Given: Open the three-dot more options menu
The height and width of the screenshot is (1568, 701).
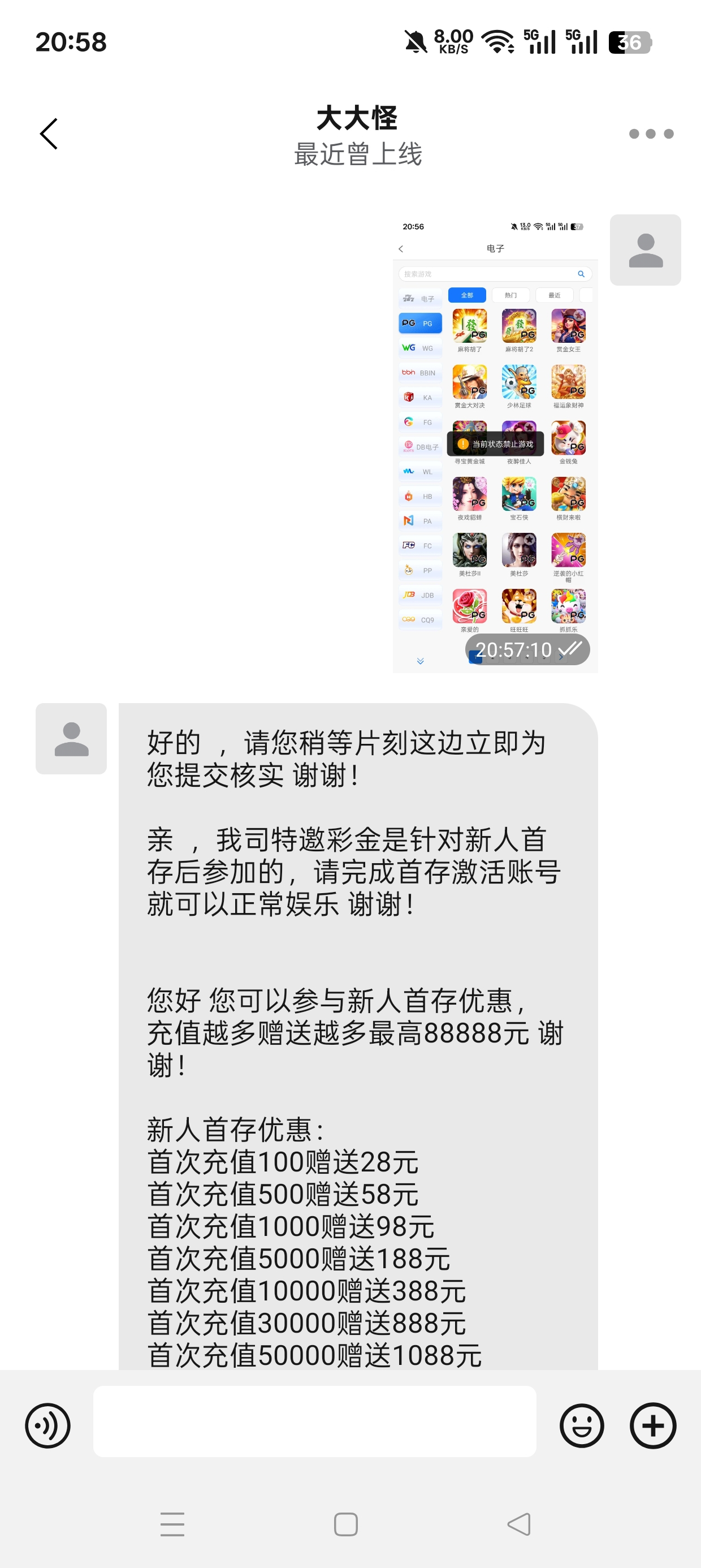Looking at the screenshot, I should pyautogui.click(x=651, y=134).
